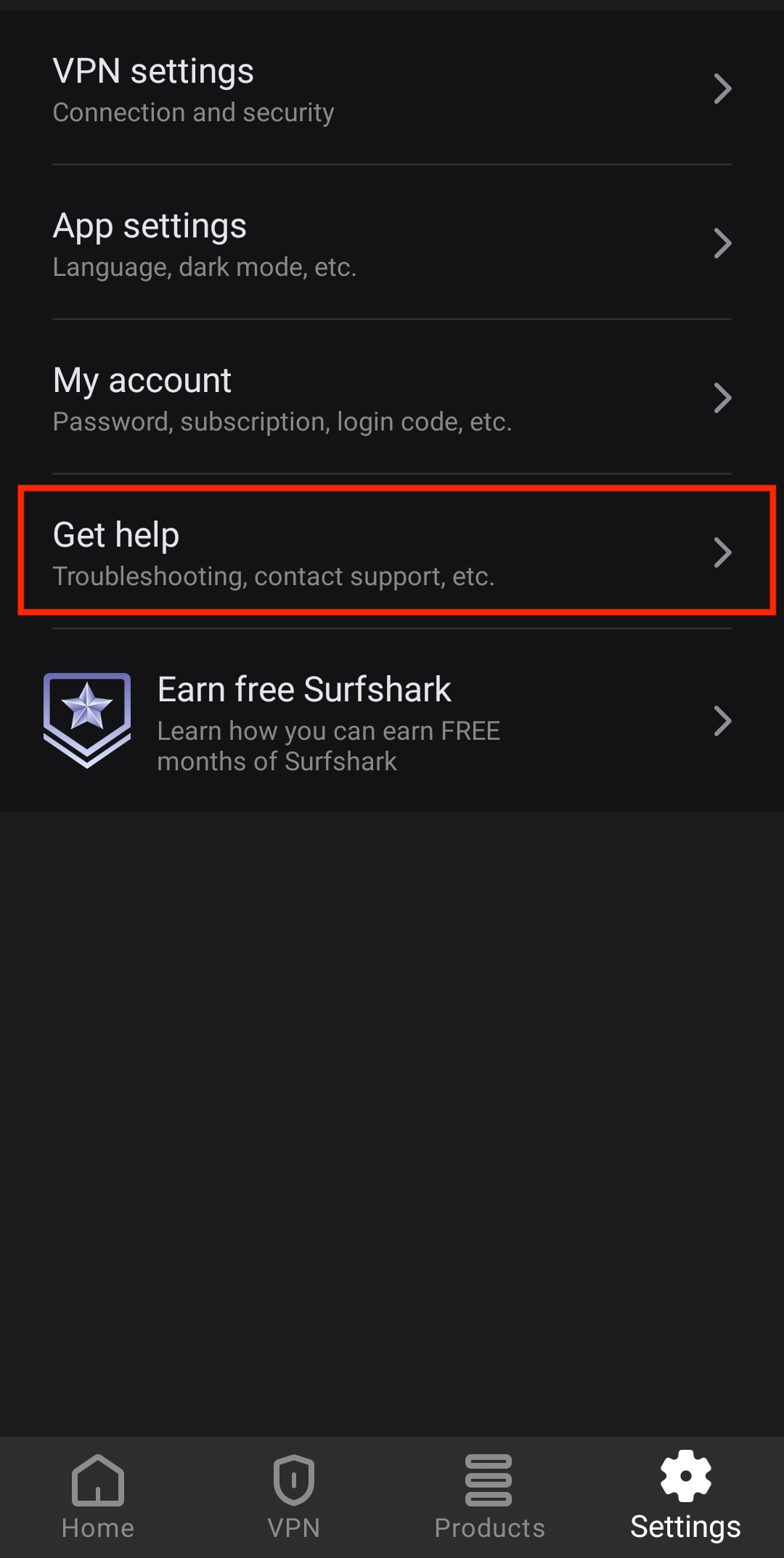Switch to the VPN tab
This screenshot has width=784, height=1558.
pos(294,1497)
